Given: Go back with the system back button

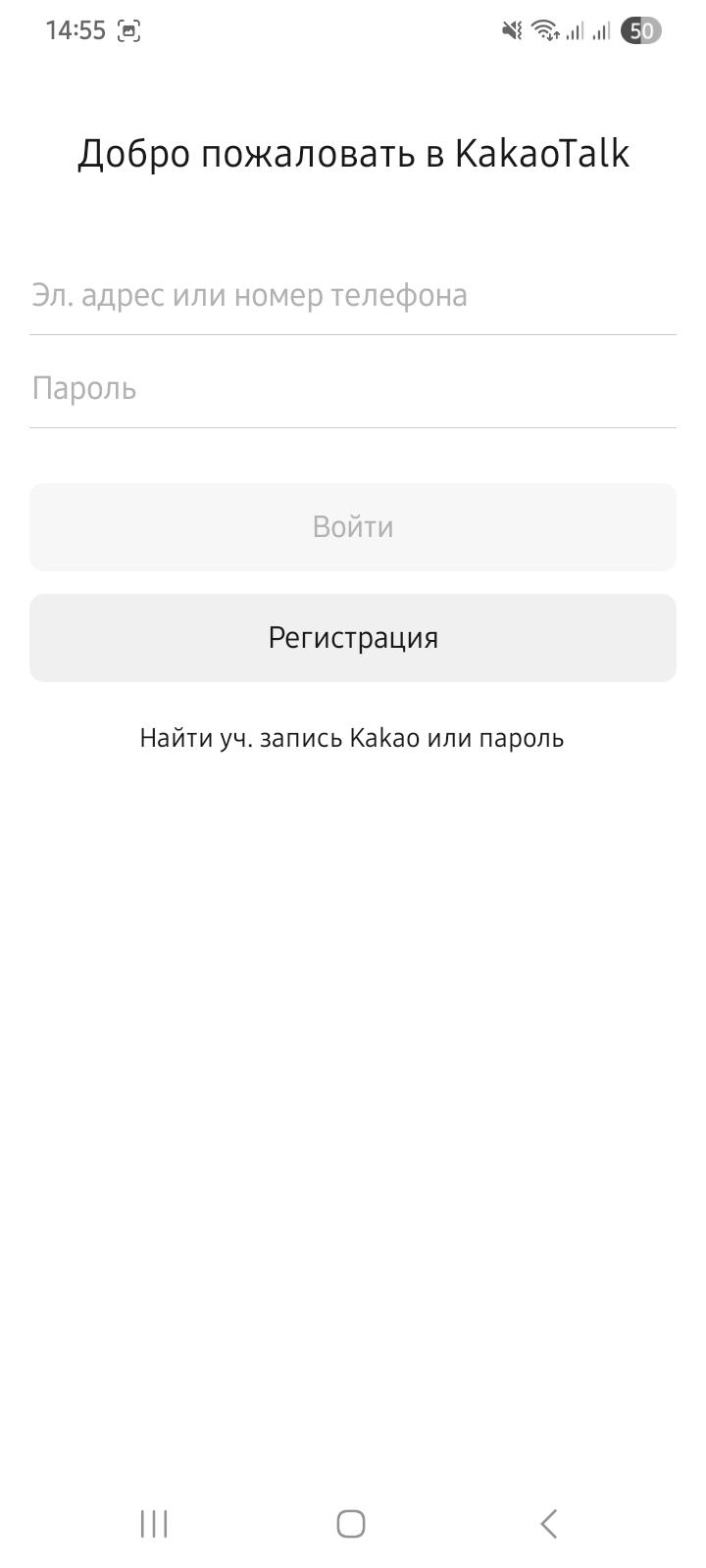Looking at the screenshot, I should click(548, 1524).
